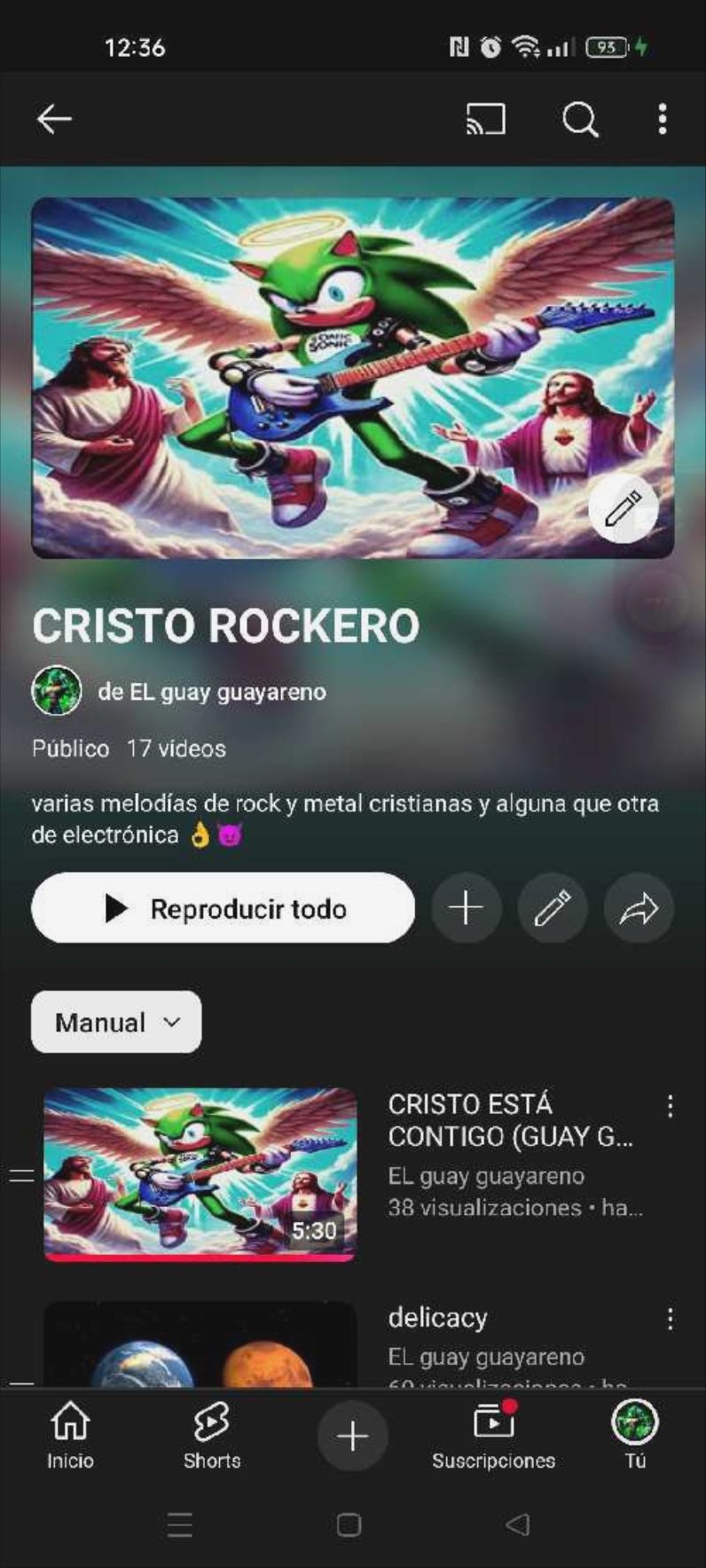Share the CRISTO ROCKERO playlist
Viewport: 706px width, 1568px height.
tap(639, 908)
